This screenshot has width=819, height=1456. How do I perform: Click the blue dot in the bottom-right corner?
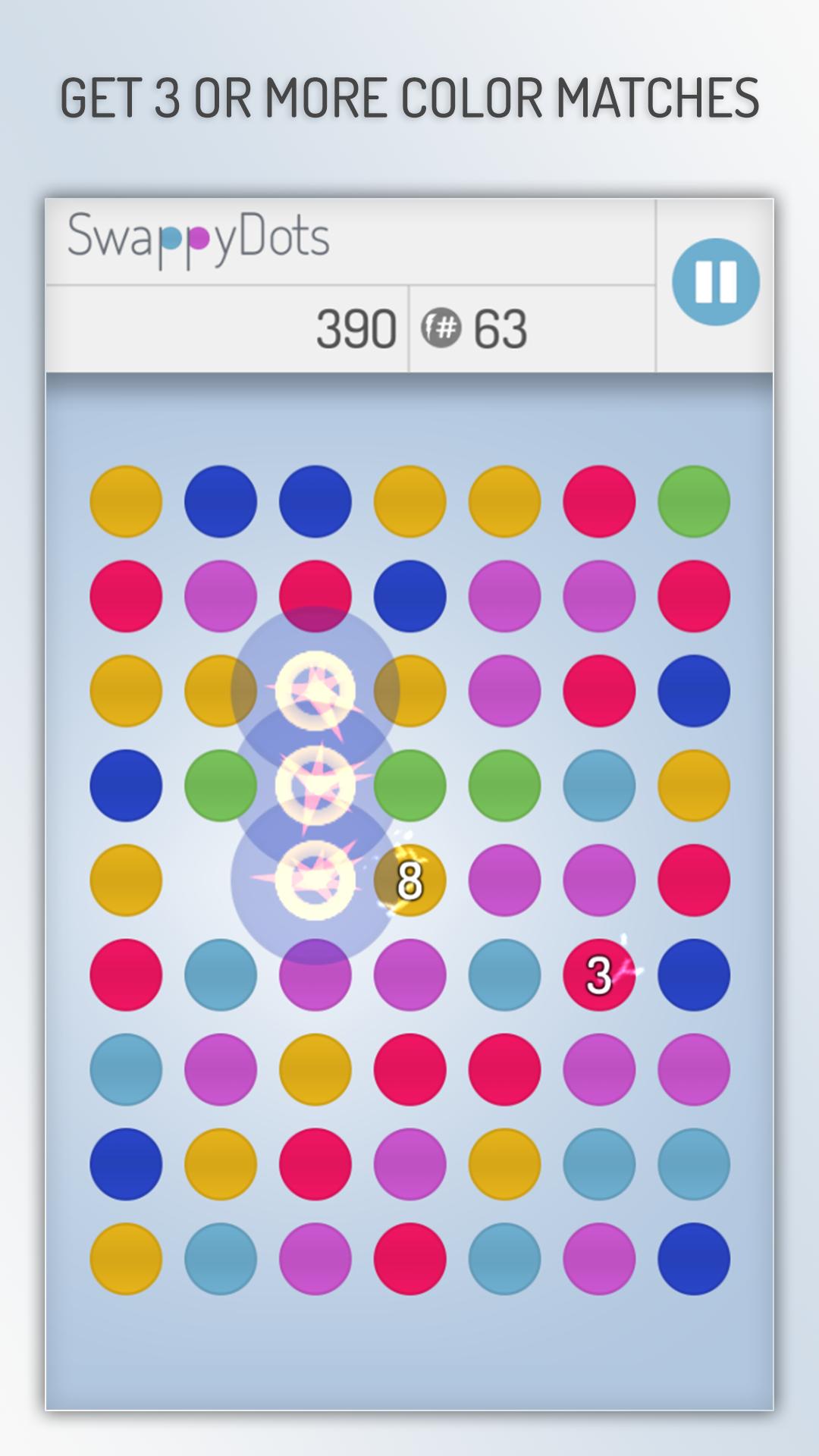click(694, 1259)
